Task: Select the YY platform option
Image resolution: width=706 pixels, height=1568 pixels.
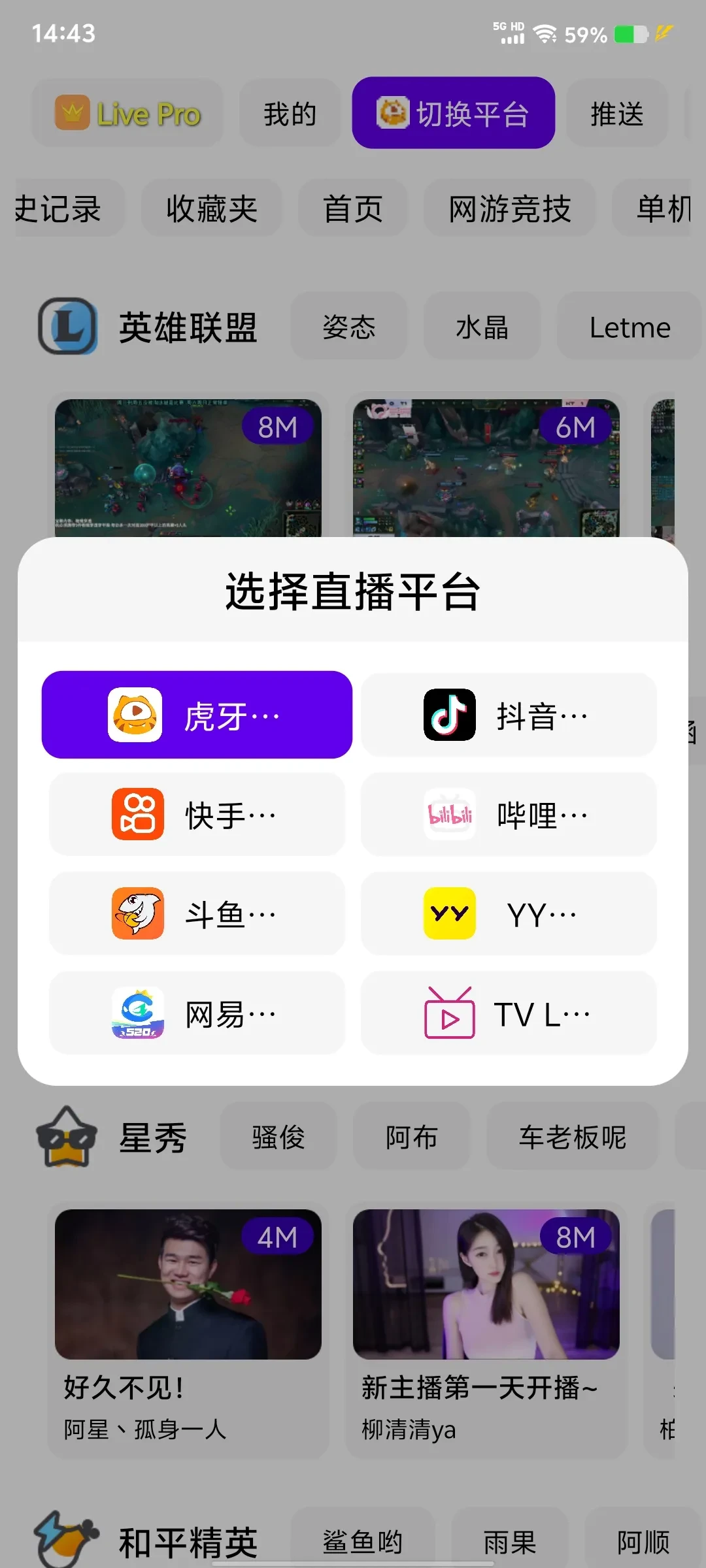Action: [x=509, y=913]
